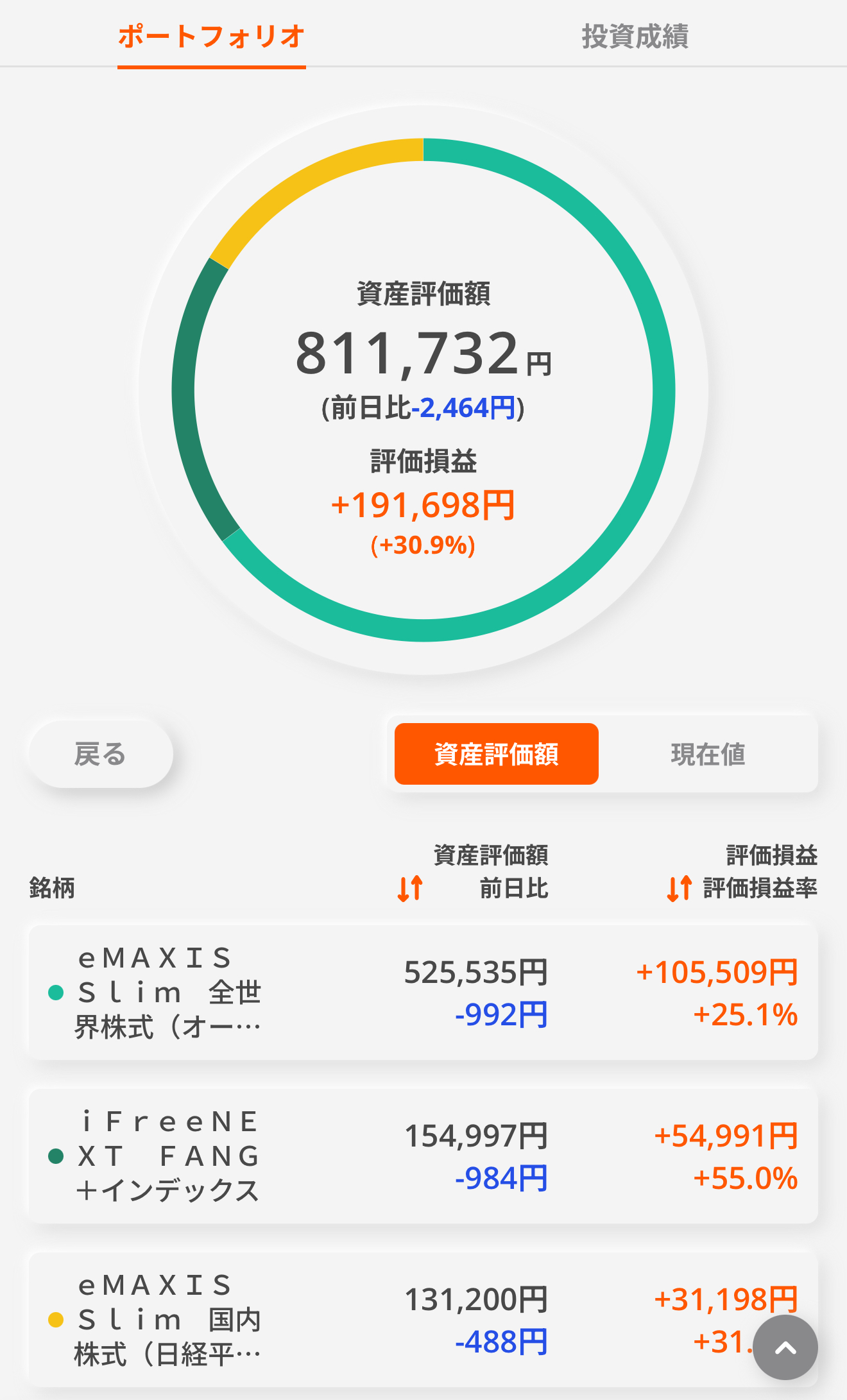Sort by 資産評価額 前日比 arrows
The height and width of the screenshot is (1400, 847).
click(x=410, y=888)
